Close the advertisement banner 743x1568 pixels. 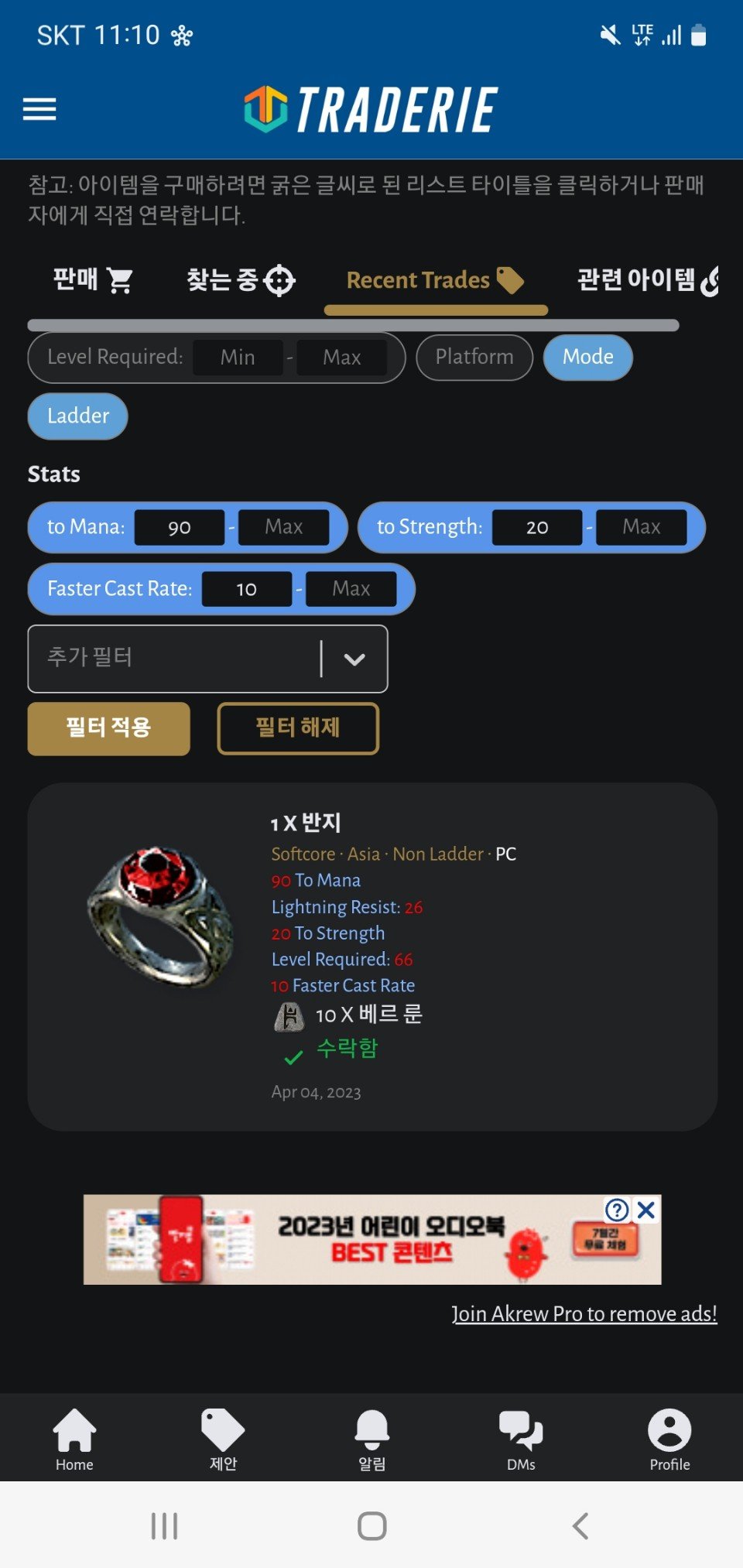click(646, 1210)
